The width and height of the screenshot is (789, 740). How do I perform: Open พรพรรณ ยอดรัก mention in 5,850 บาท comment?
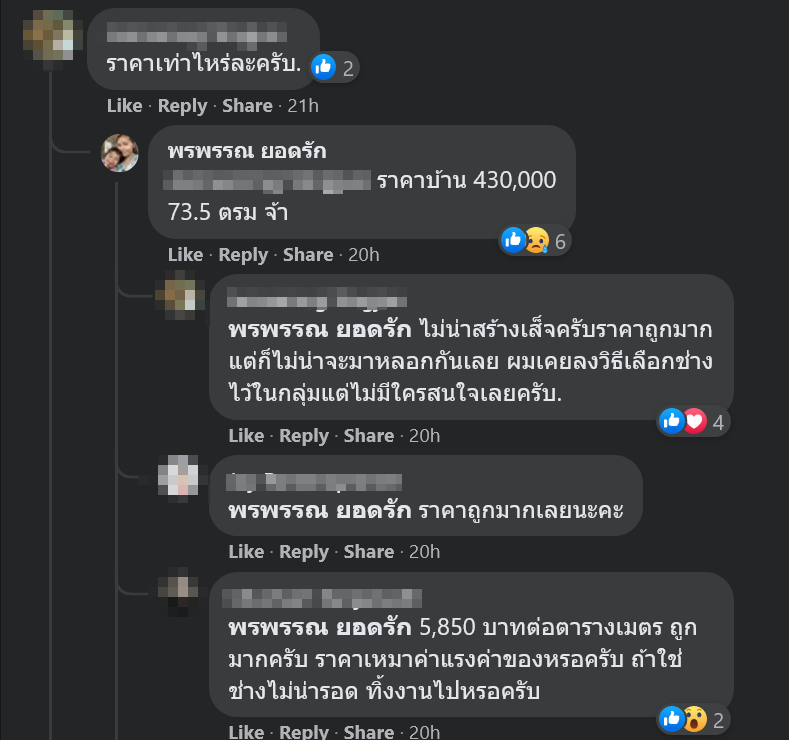(320, 628)
